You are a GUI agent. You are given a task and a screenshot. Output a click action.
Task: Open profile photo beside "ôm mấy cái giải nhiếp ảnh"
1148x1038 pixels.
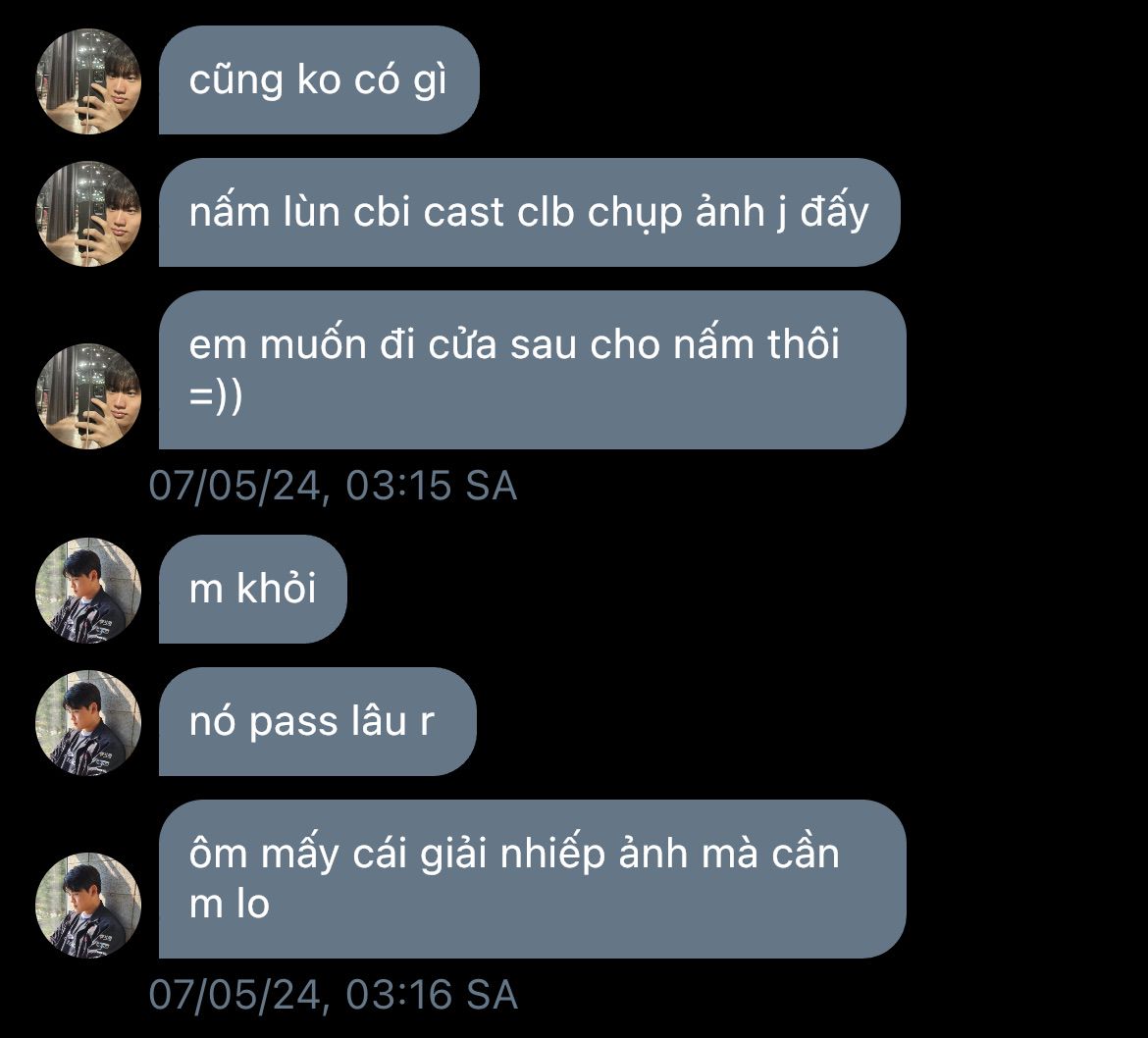(88, 905)
